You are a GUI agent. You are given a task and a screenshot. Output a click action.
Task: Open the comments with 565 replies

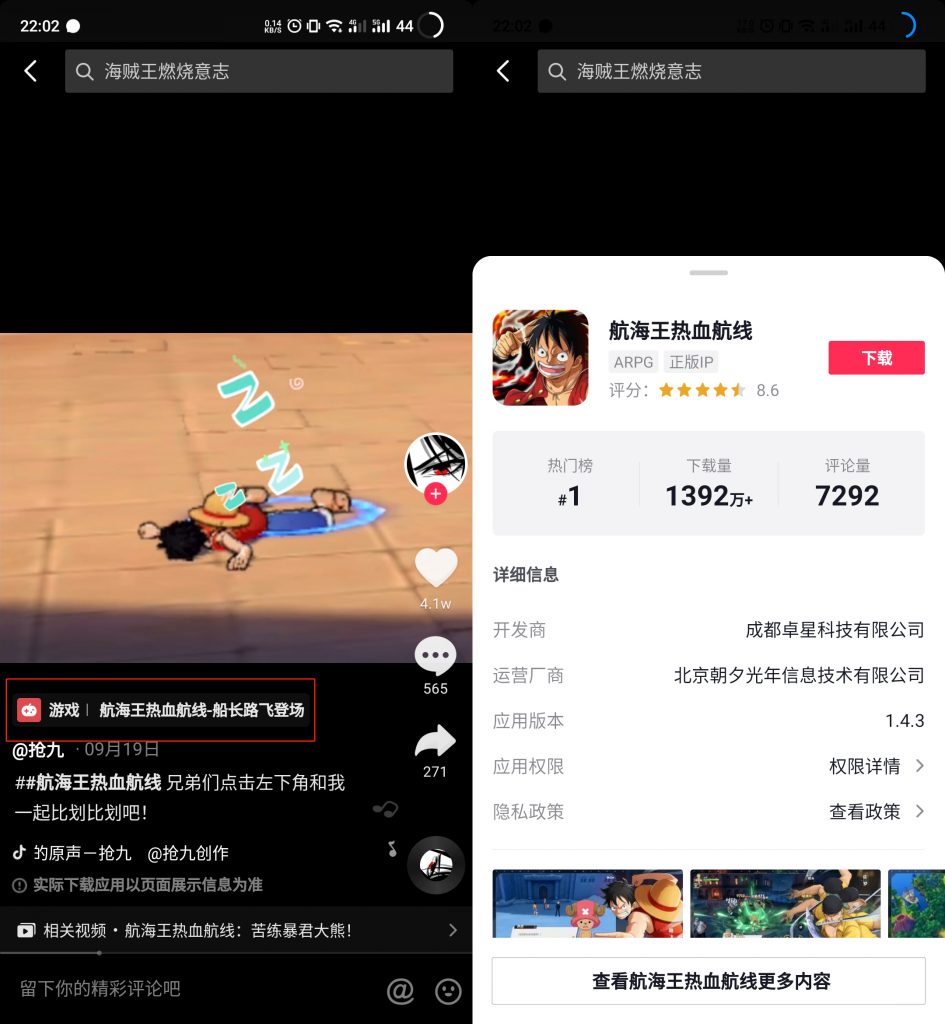click(x=435, y=657)
